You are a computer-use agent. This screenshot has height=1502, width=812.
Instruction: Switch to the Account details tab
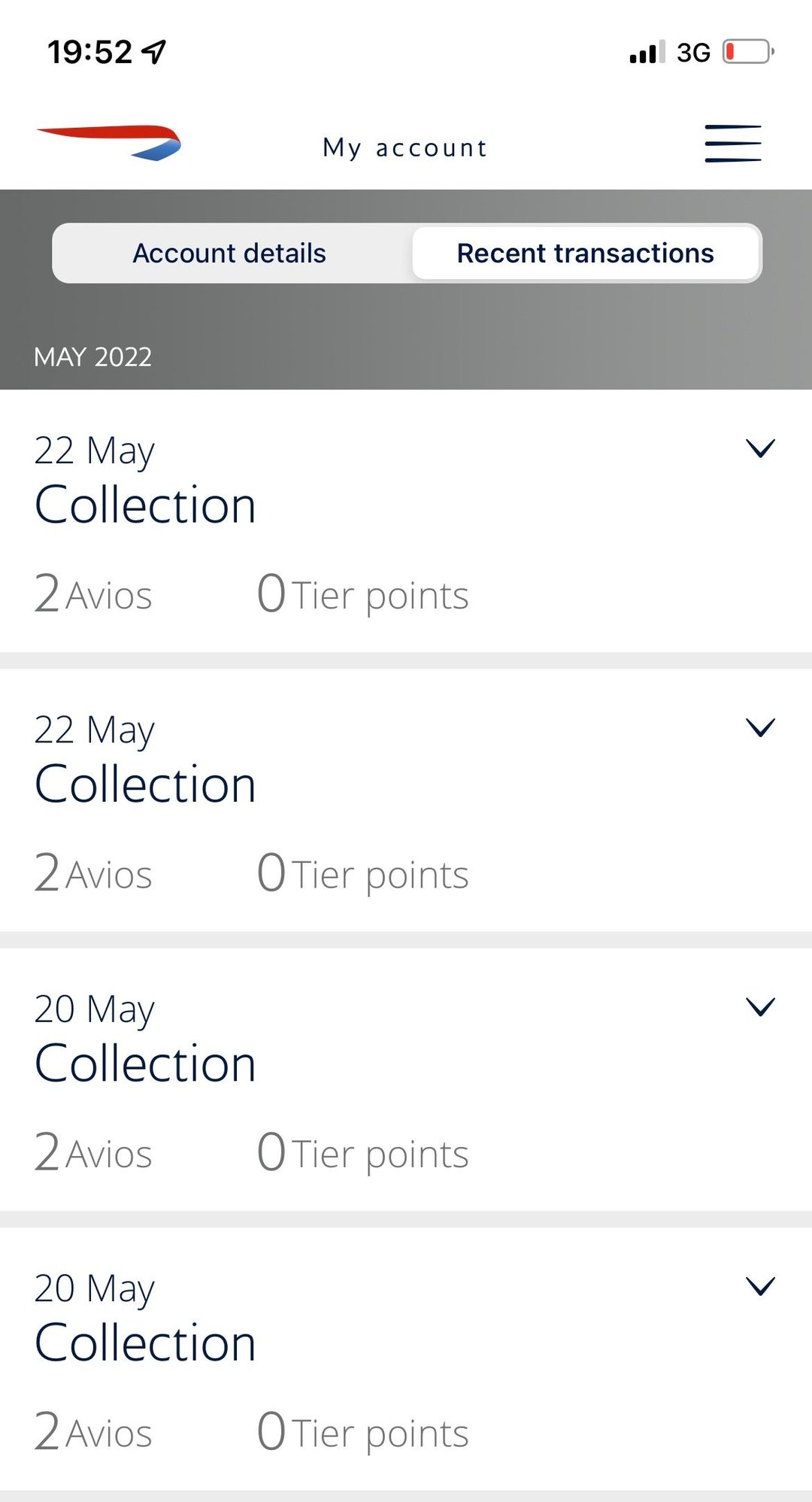tap(229, 253)
